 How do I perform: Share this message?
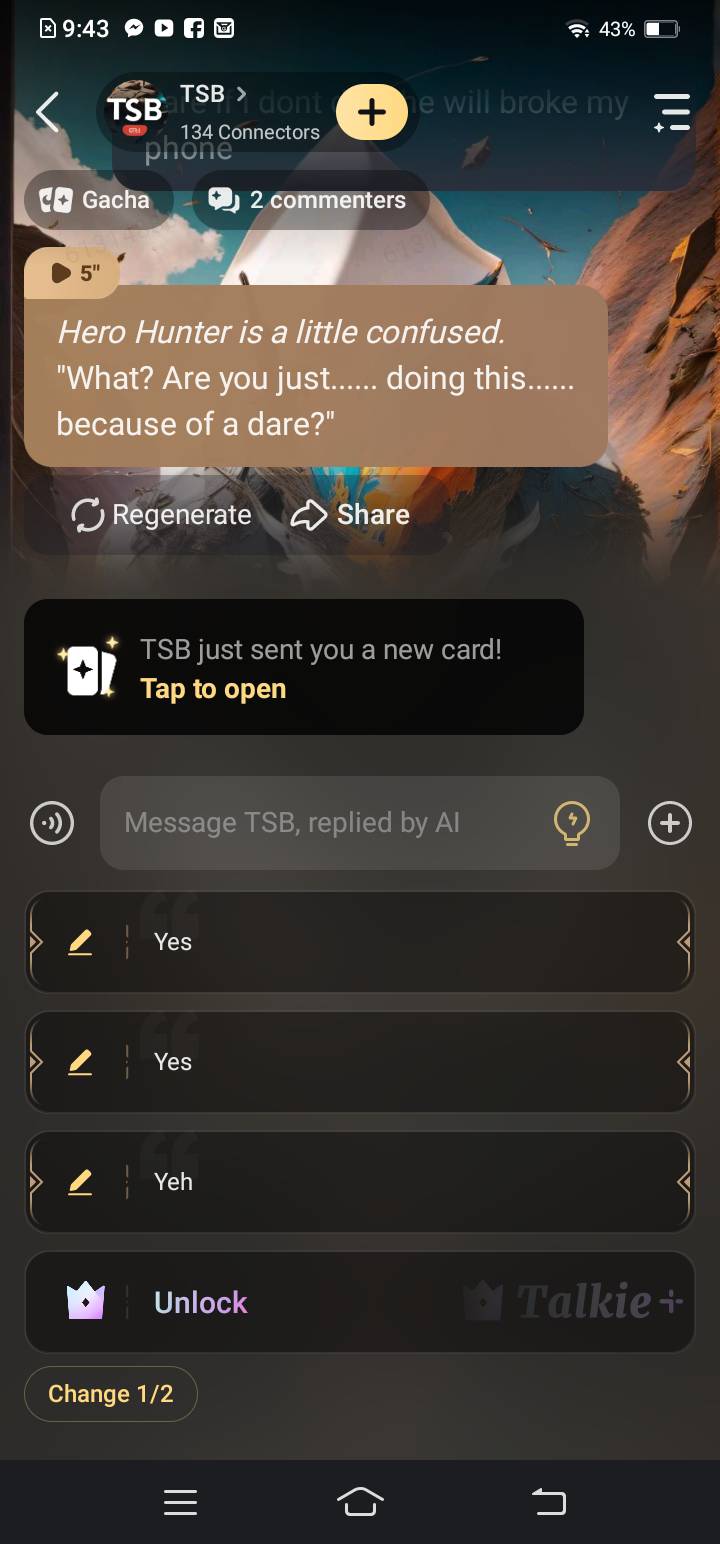(351, 515)
